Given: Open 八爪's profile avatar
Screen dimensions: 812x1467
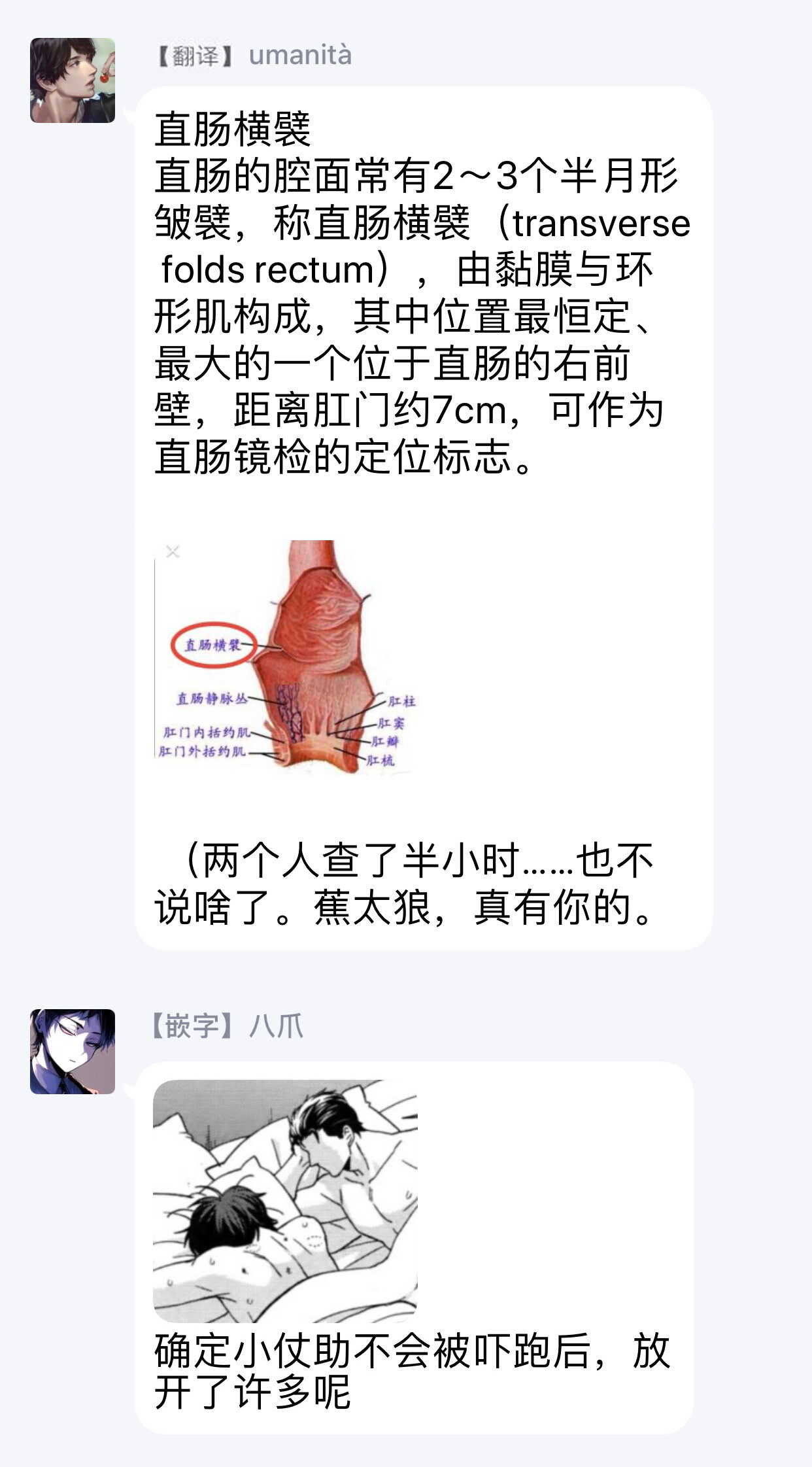Looking at the screenshot, I should click(x=73, y=1051).
